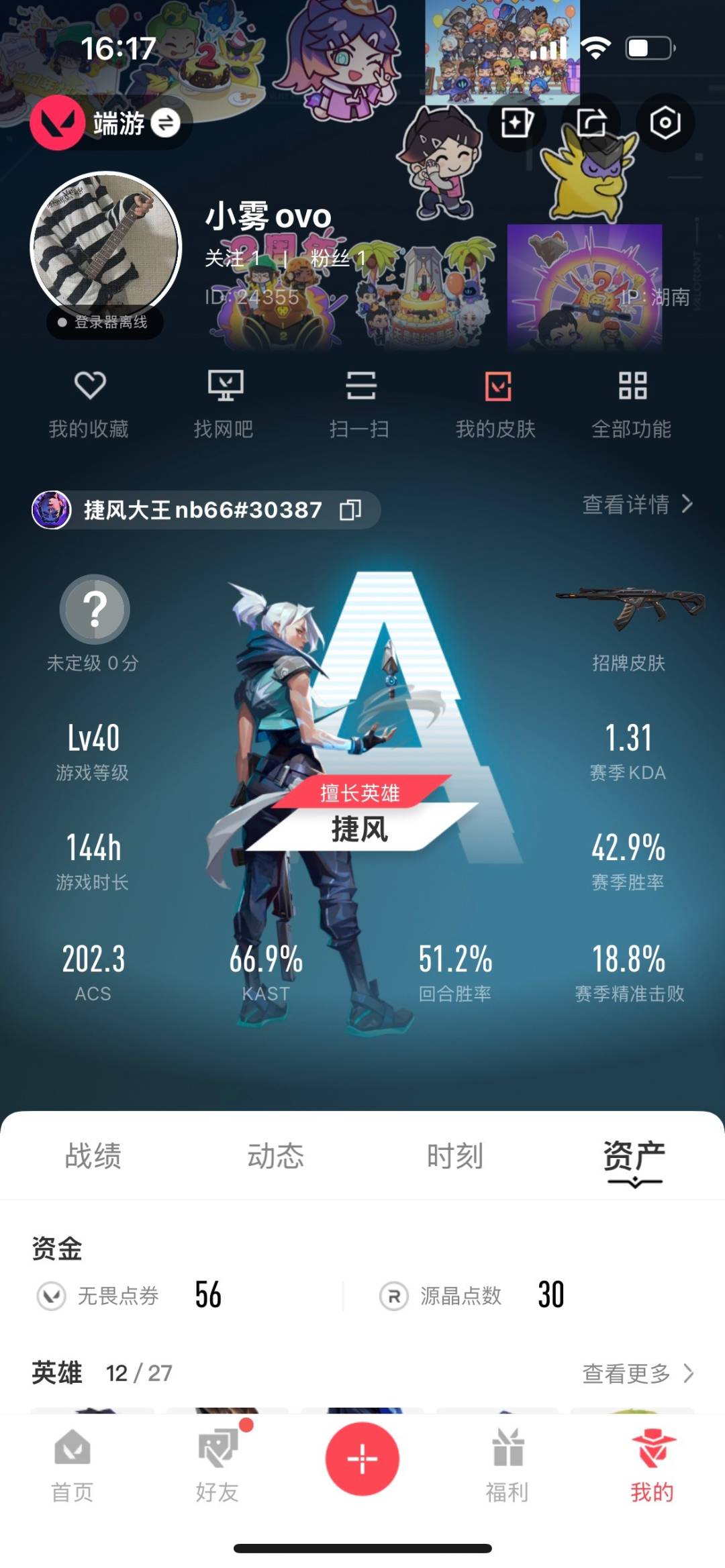Open the profile background edit icon
Screen dimensions: 725x1568
[516, 123]
